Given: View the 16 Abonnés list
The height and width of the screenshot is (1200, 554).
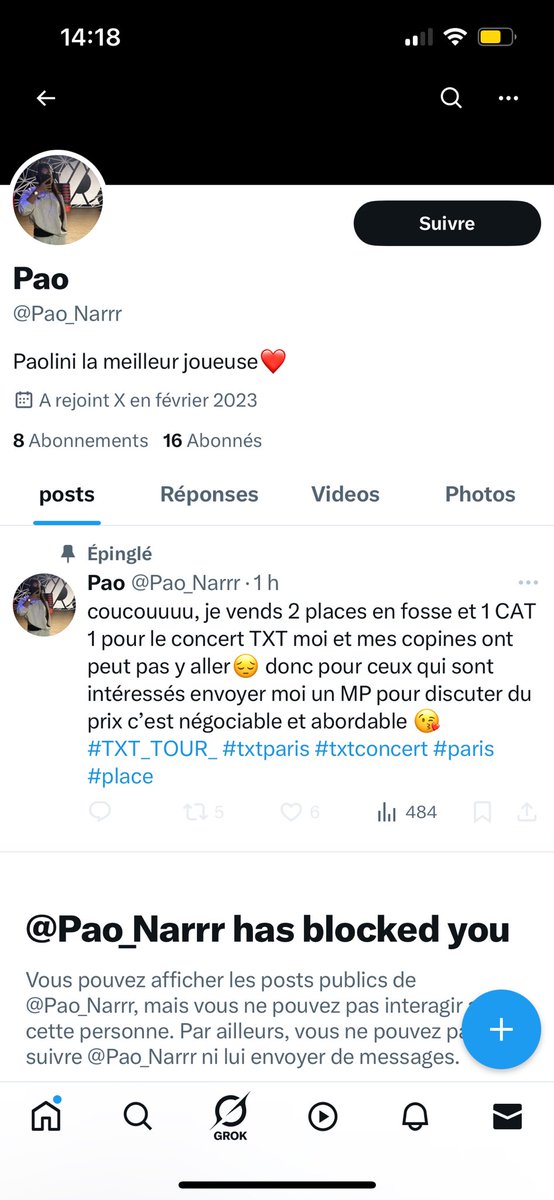Looking at the screenshot, I should [212, 440].
